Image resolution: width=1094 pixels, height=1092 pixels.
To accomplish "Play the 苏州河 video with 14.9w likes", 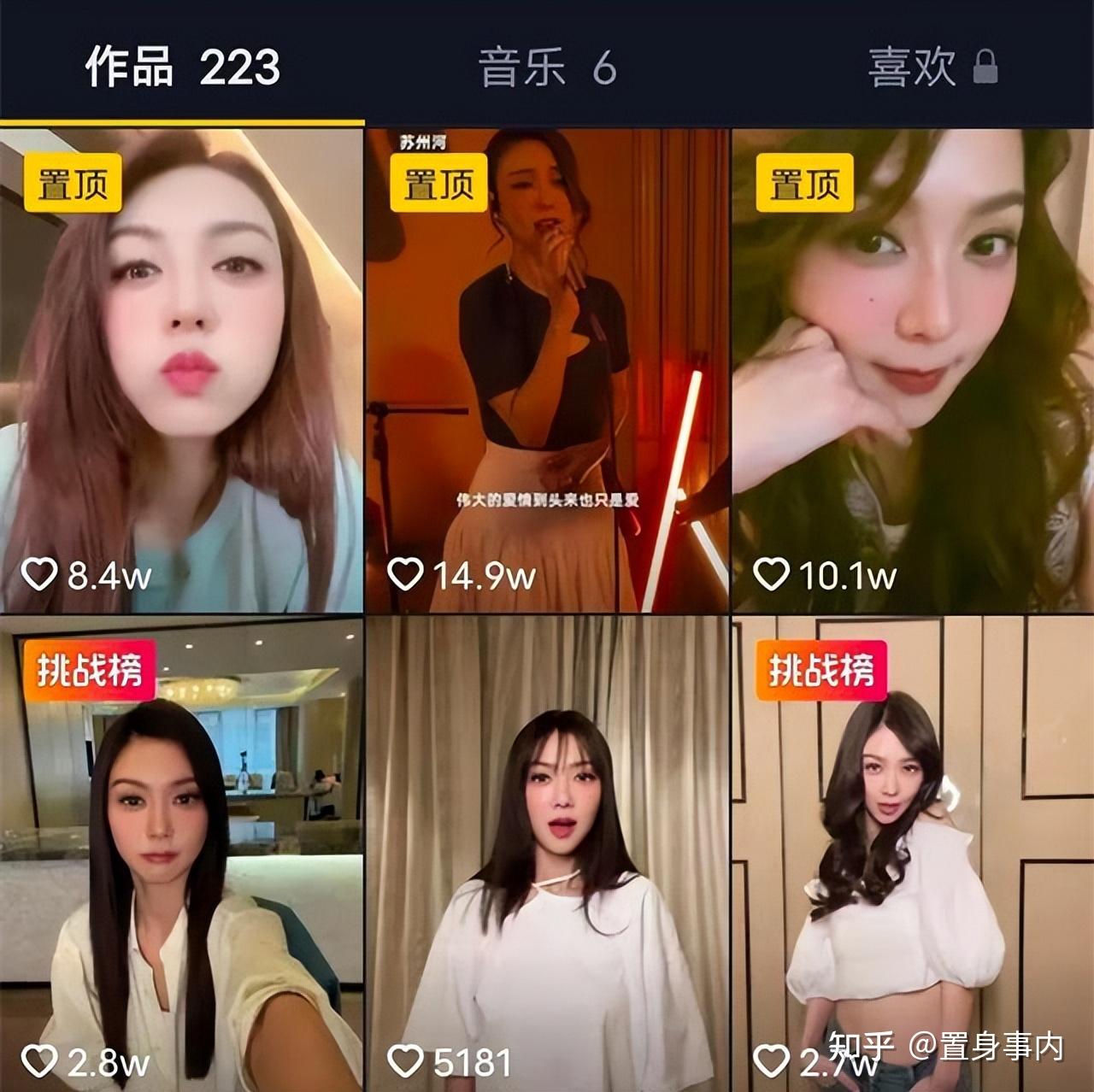I will pos(547,369).
